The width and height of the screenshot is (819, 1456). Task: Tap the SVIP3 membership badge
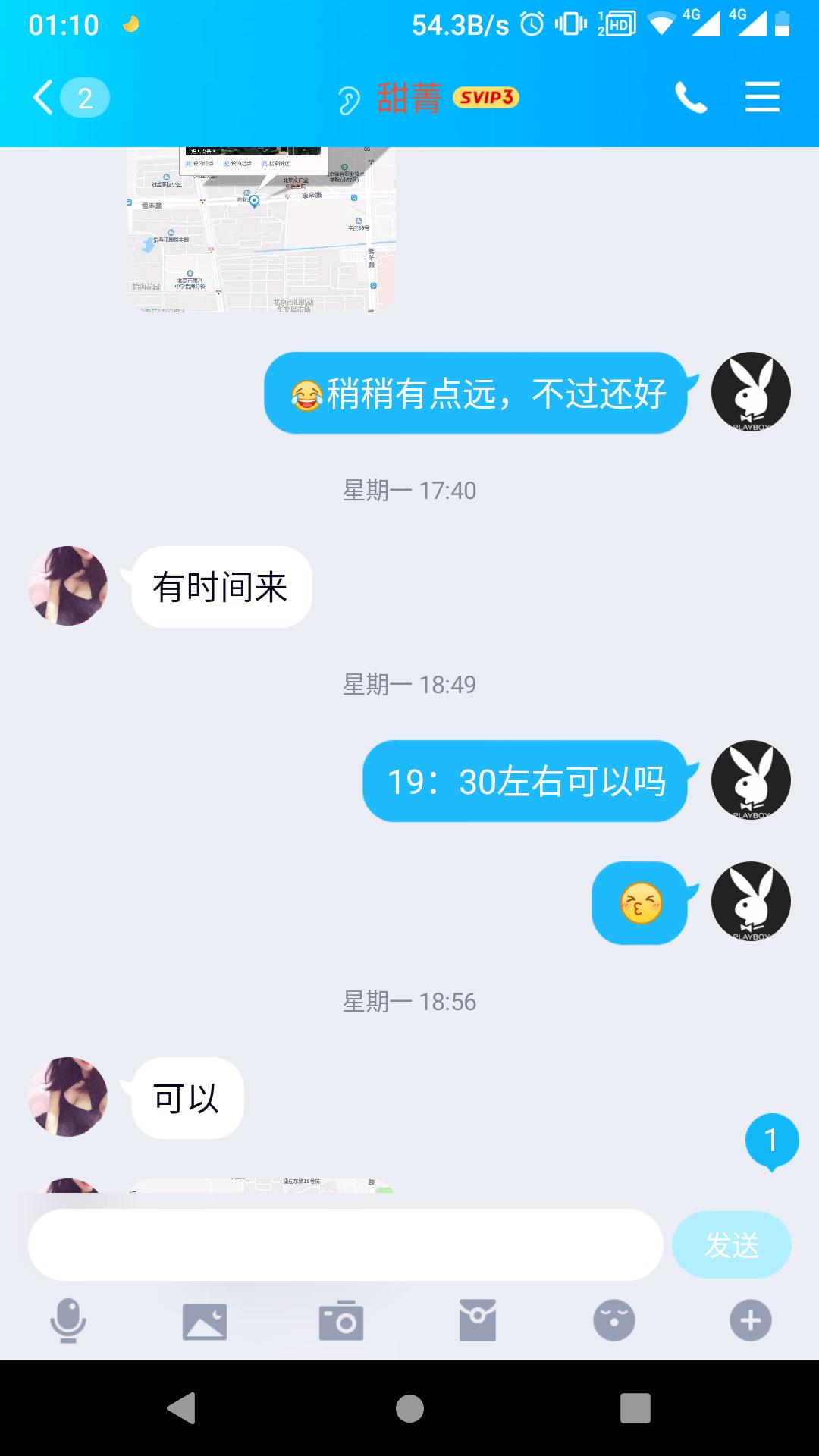coord(487,99)
